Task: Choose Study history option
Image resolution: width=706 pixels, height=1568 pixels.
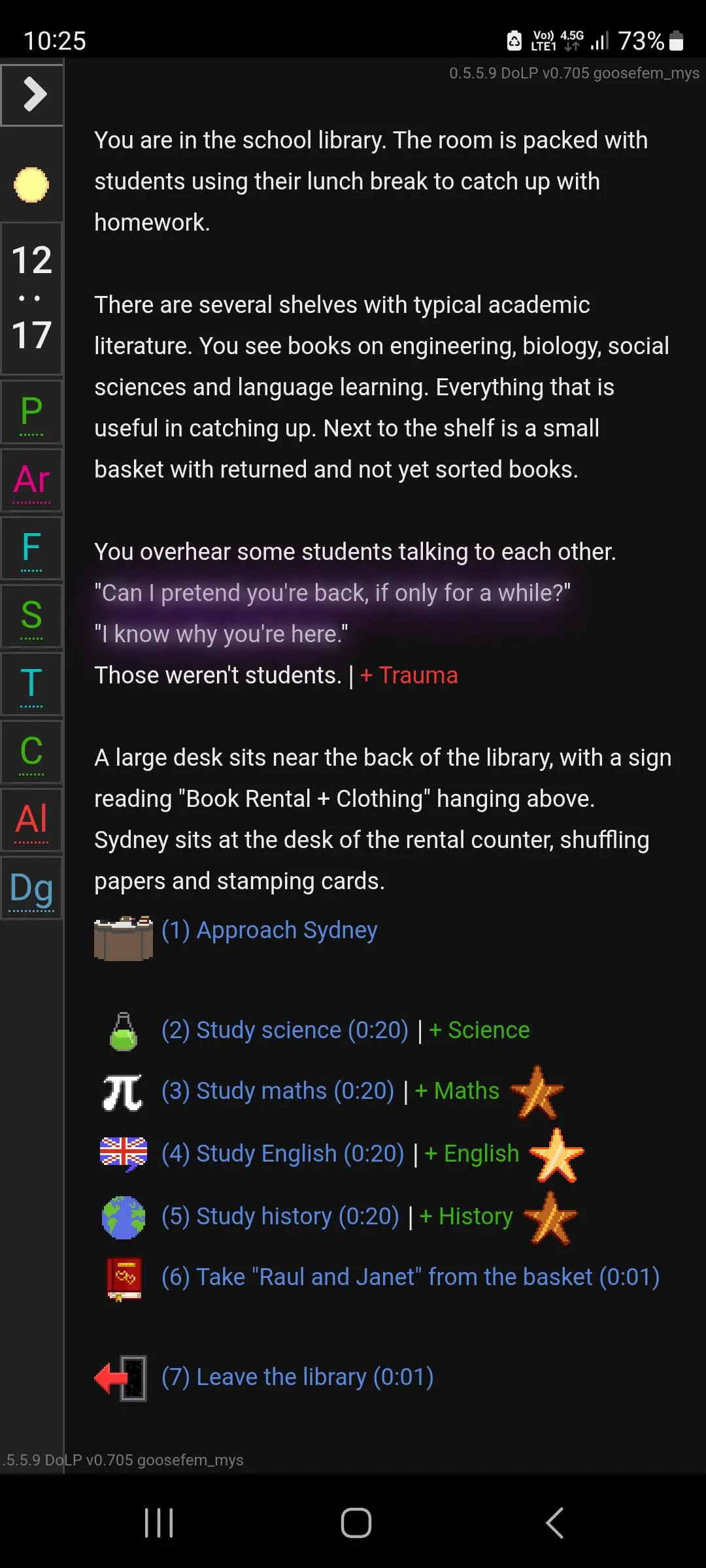Action: point(280,1217)
